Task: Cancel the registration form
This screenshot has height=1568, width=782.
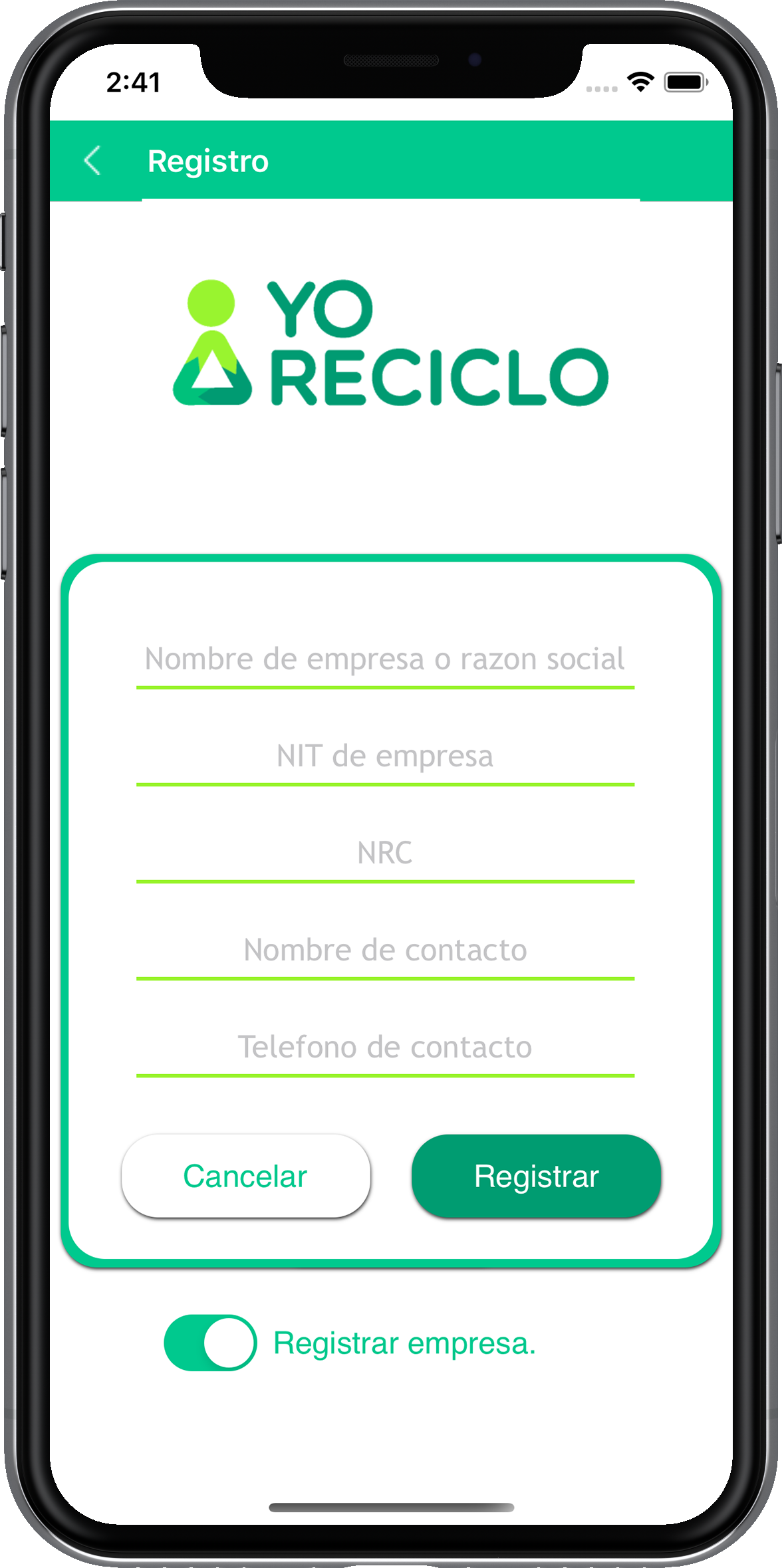Action: click(245, 1176)
